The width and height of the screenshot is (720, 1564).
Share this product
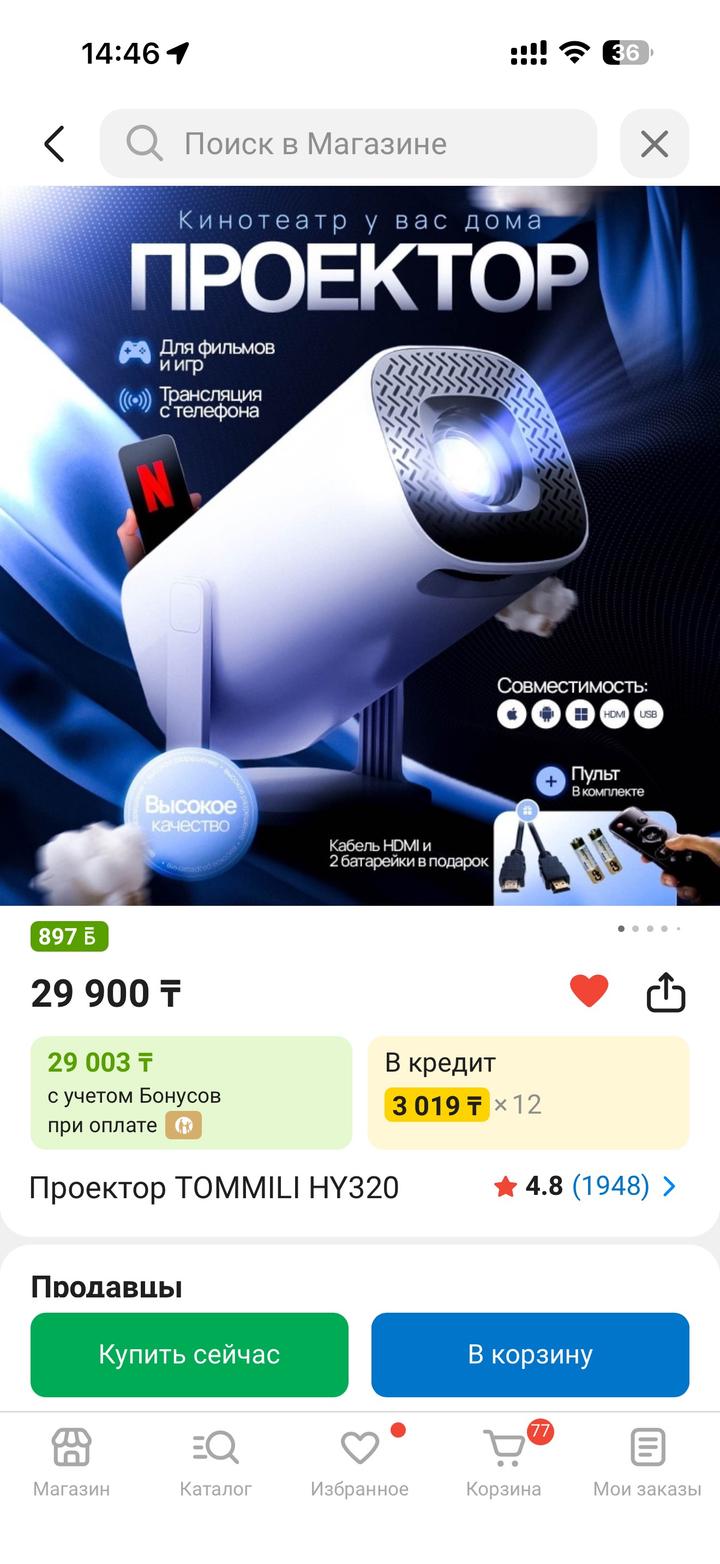(x=666, y=993)
